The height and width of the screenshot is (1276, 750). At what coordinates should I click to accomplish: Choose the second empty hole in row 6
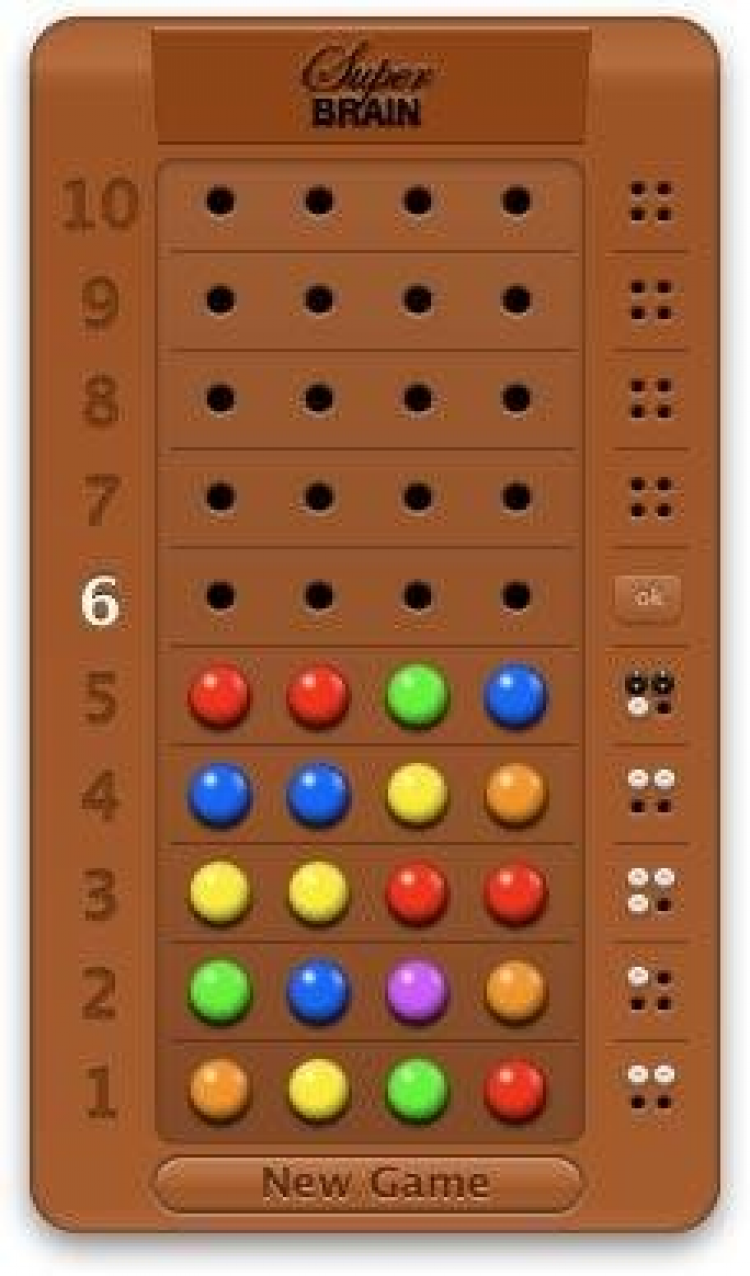pos(319,597)
